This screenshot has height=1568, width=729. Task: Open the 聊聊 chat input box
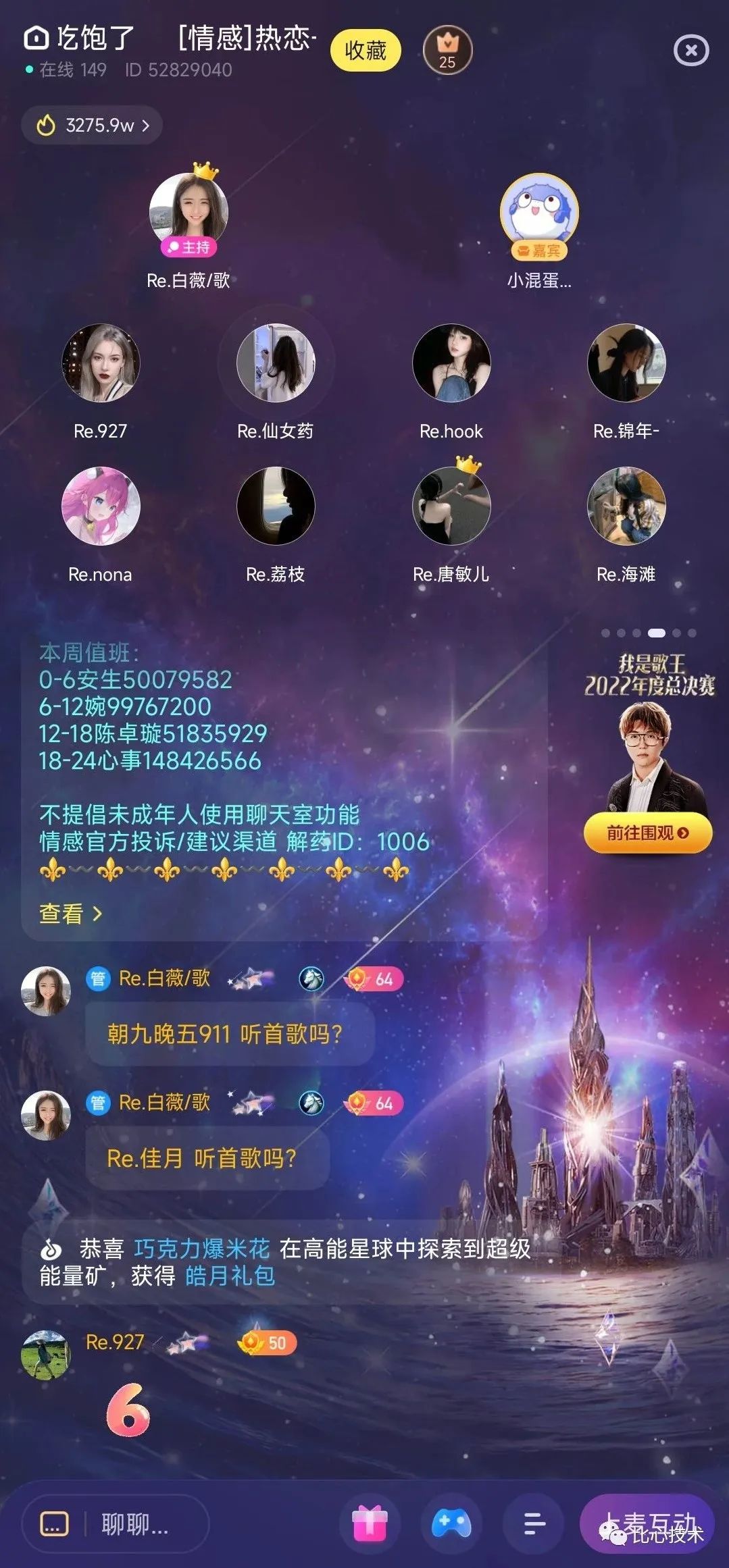pyautogui.click(x=134, y=1524)
